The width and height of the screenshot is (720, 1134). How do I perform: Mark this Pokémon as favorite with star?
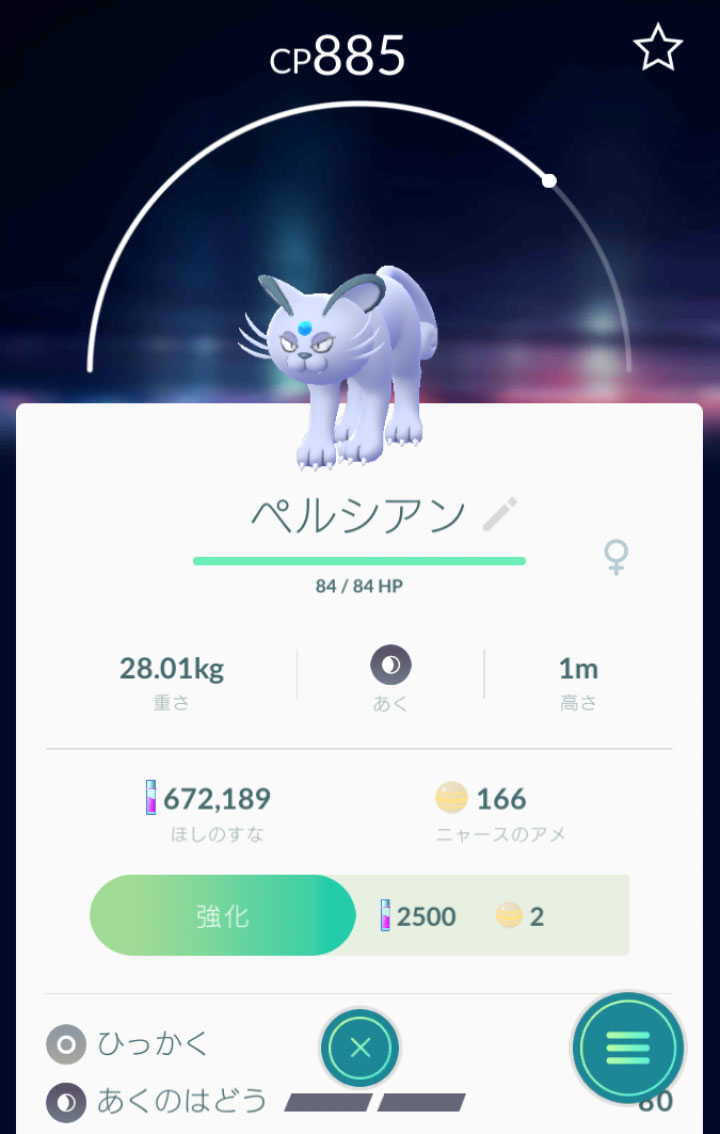click(658, 48)
